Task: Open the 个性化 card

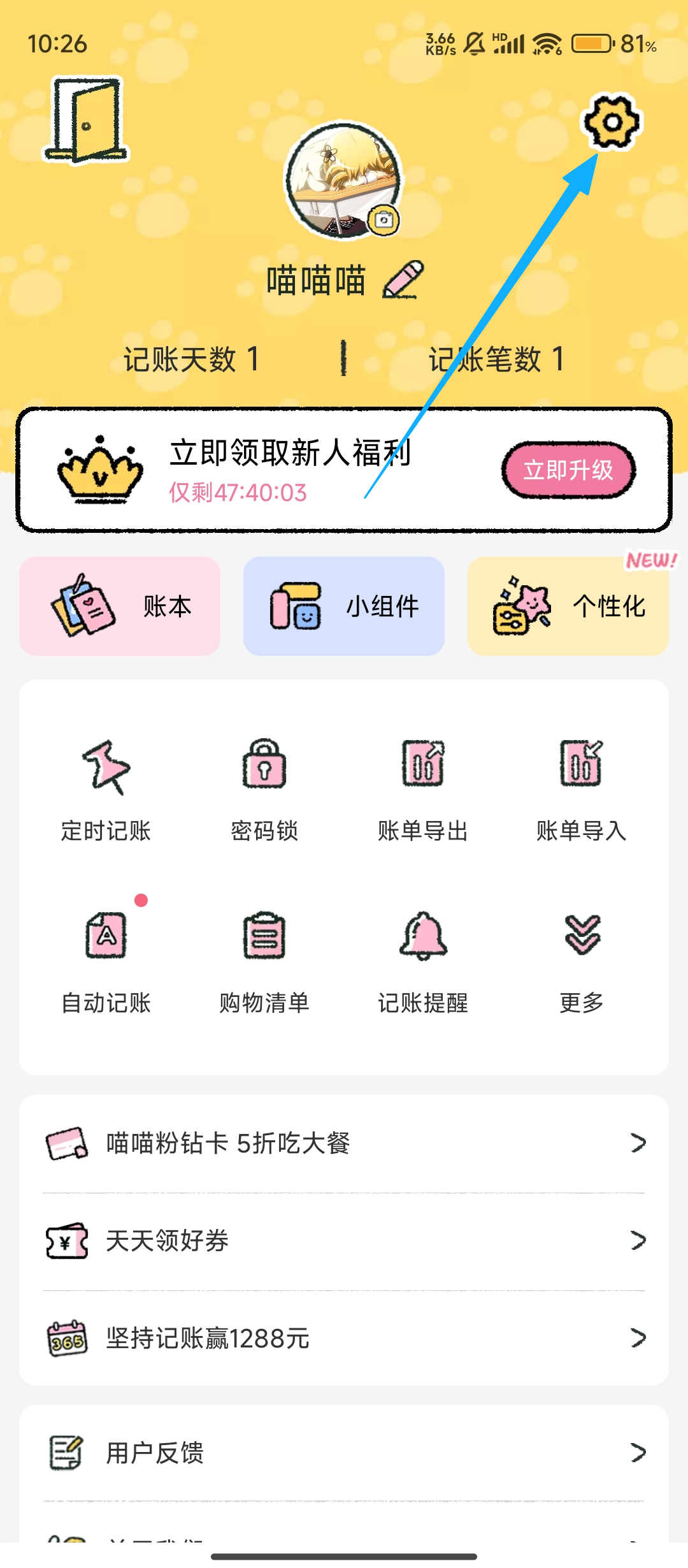Action: point(568,606)
